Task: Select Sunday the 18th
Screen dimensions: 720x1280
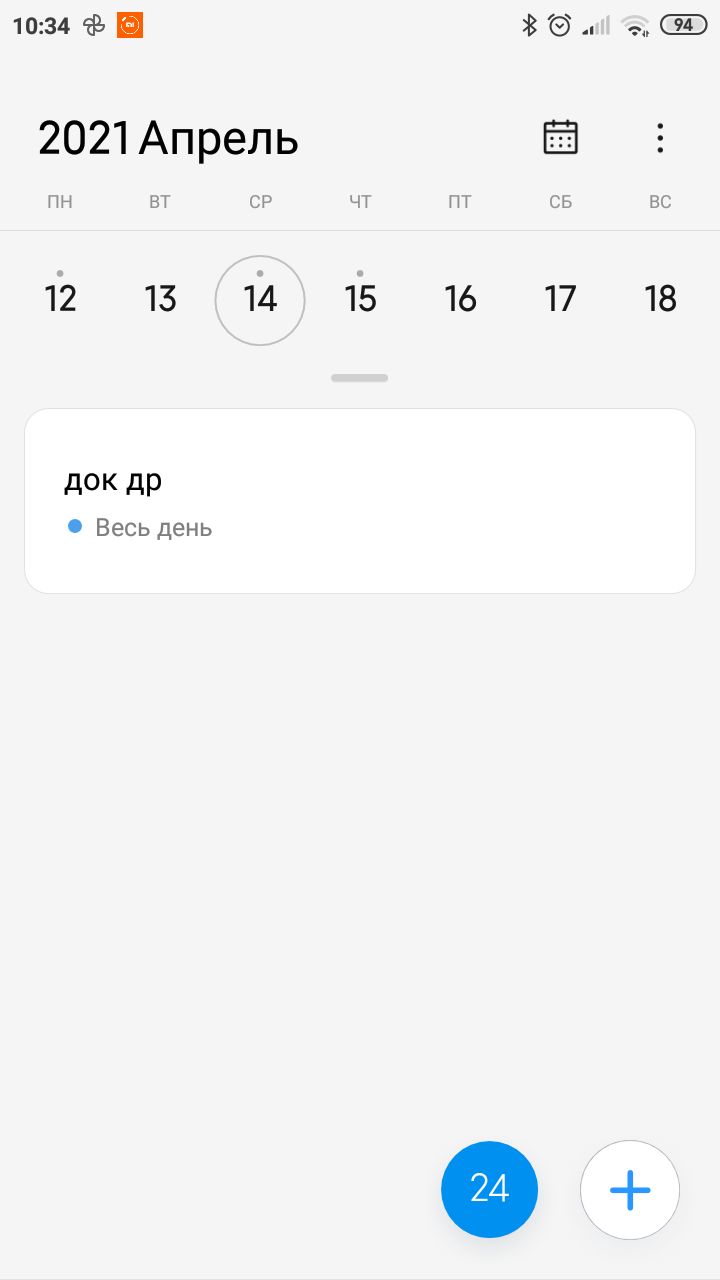Action: pyautogui.click(x=660, y=299)
